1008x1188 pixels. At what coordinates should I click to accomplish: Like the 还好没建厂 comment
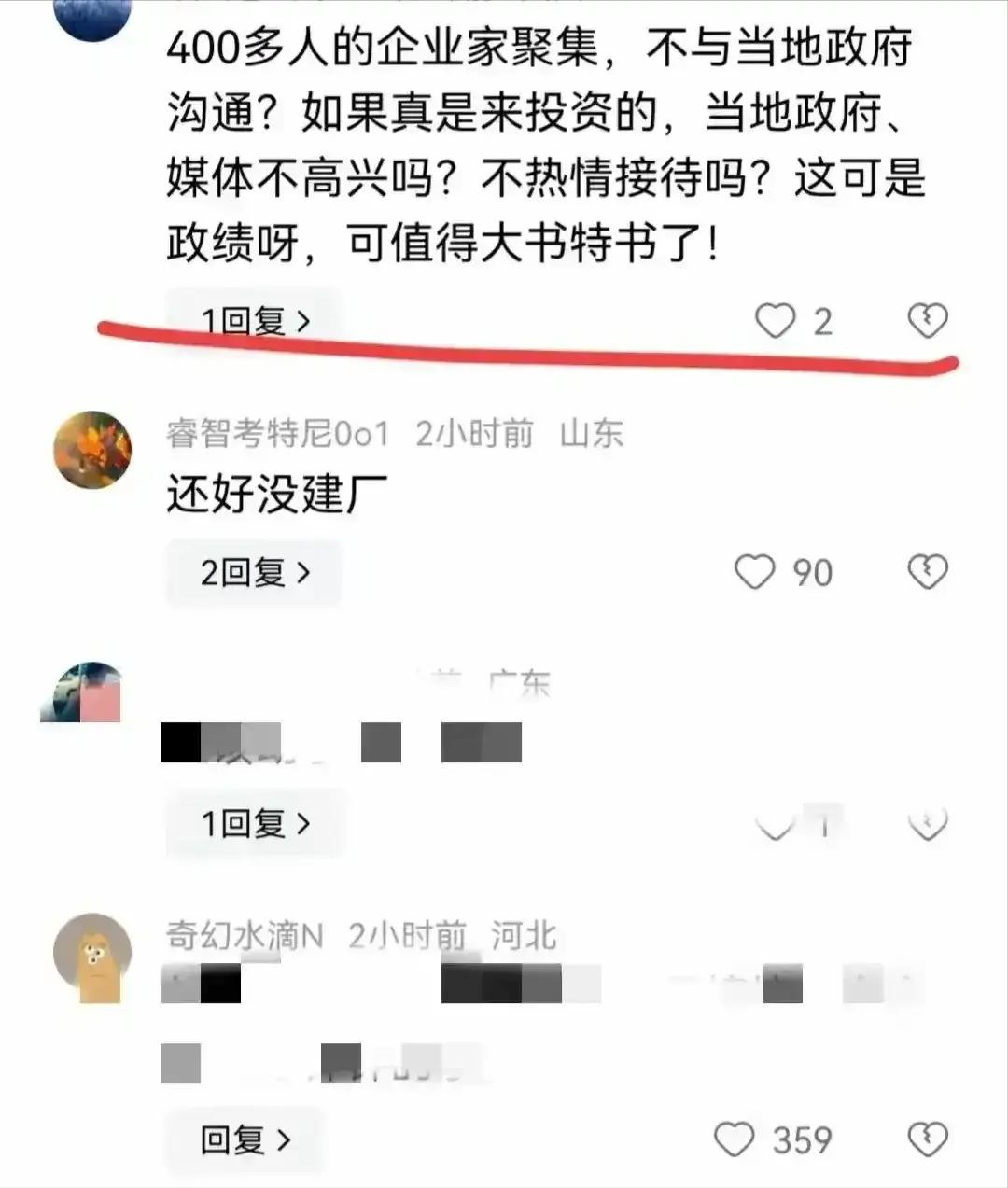coord(754,572)
